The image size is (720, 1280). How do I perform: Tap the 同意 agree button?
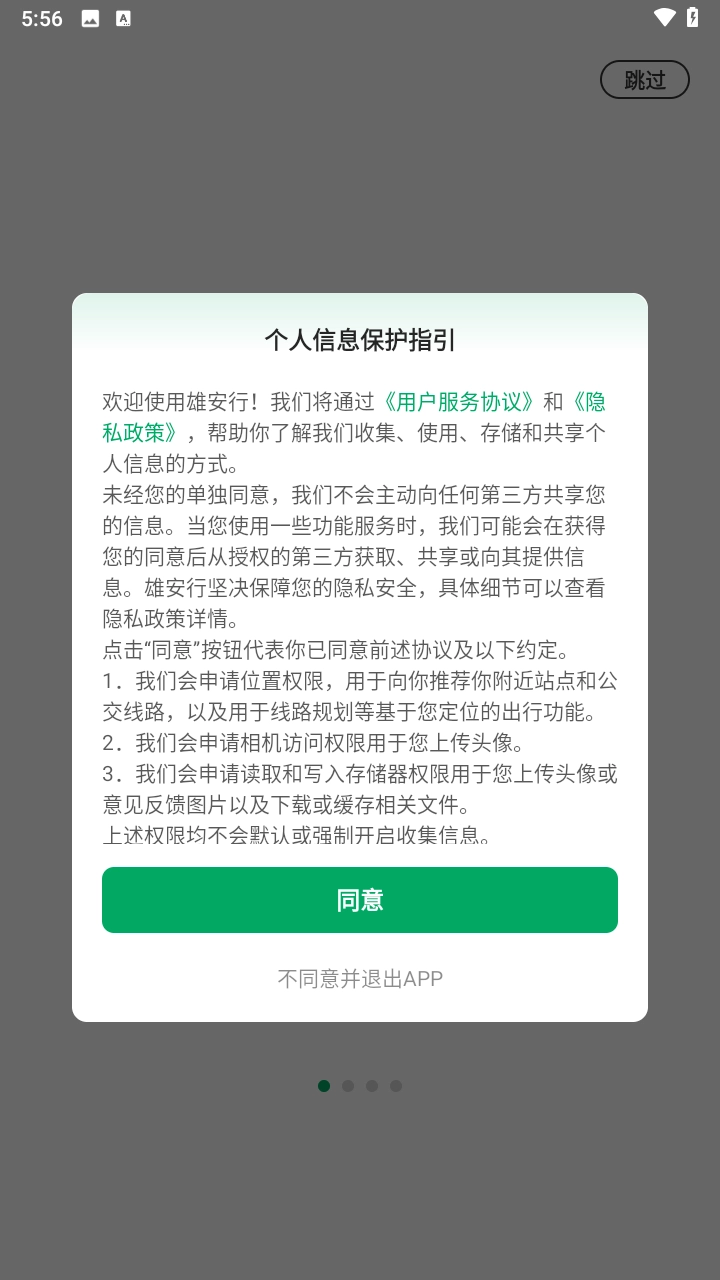point(360,900)
